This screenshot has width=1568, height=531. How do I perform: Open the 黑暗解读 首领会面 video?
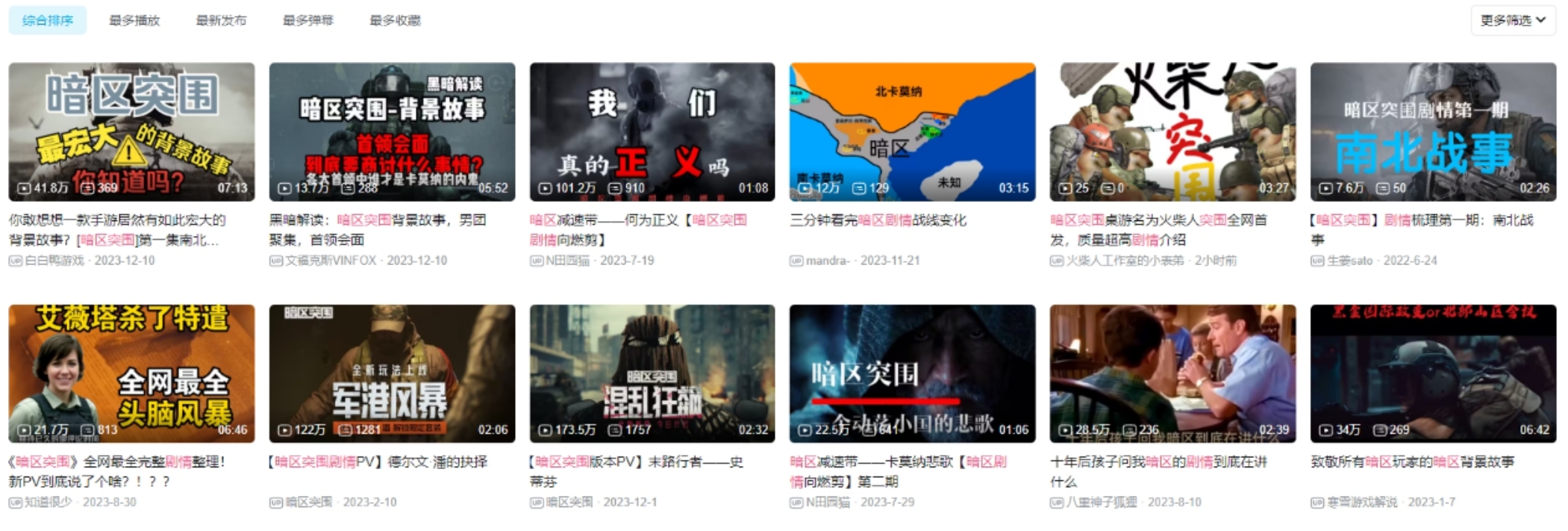coord(392,131)
